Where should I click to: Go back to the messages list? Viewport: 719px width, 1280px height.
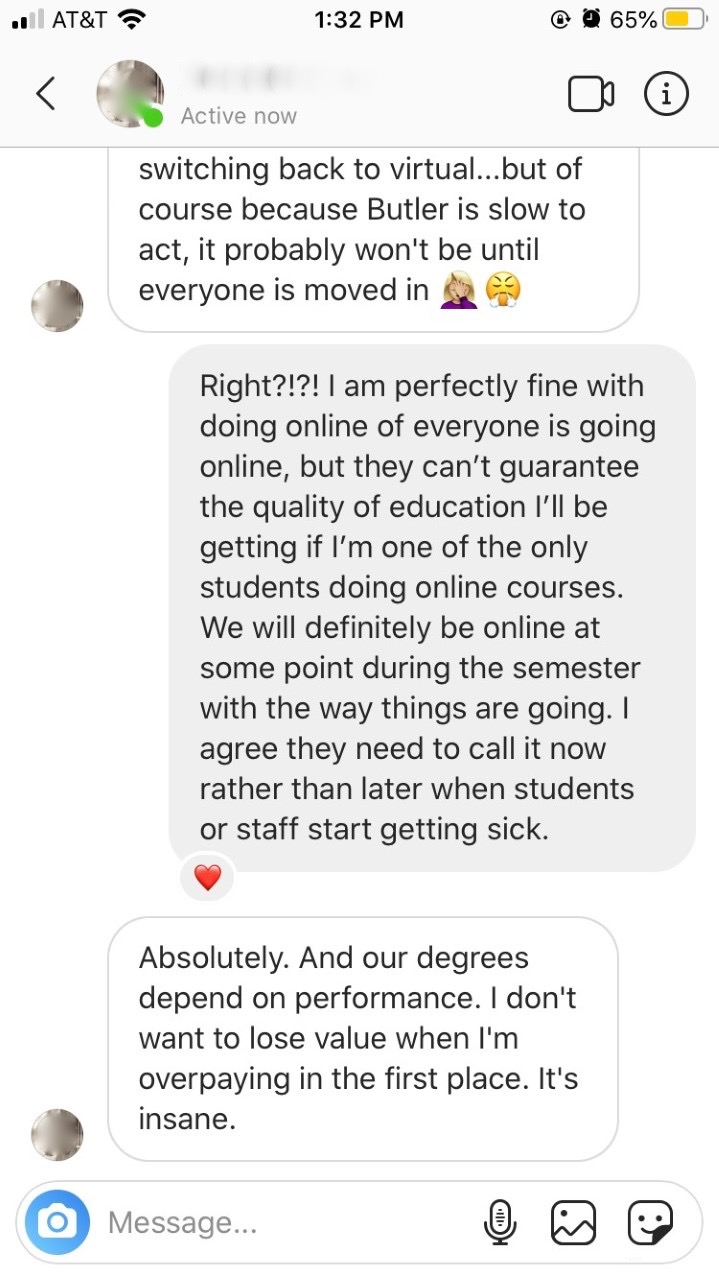pos(44,94)
